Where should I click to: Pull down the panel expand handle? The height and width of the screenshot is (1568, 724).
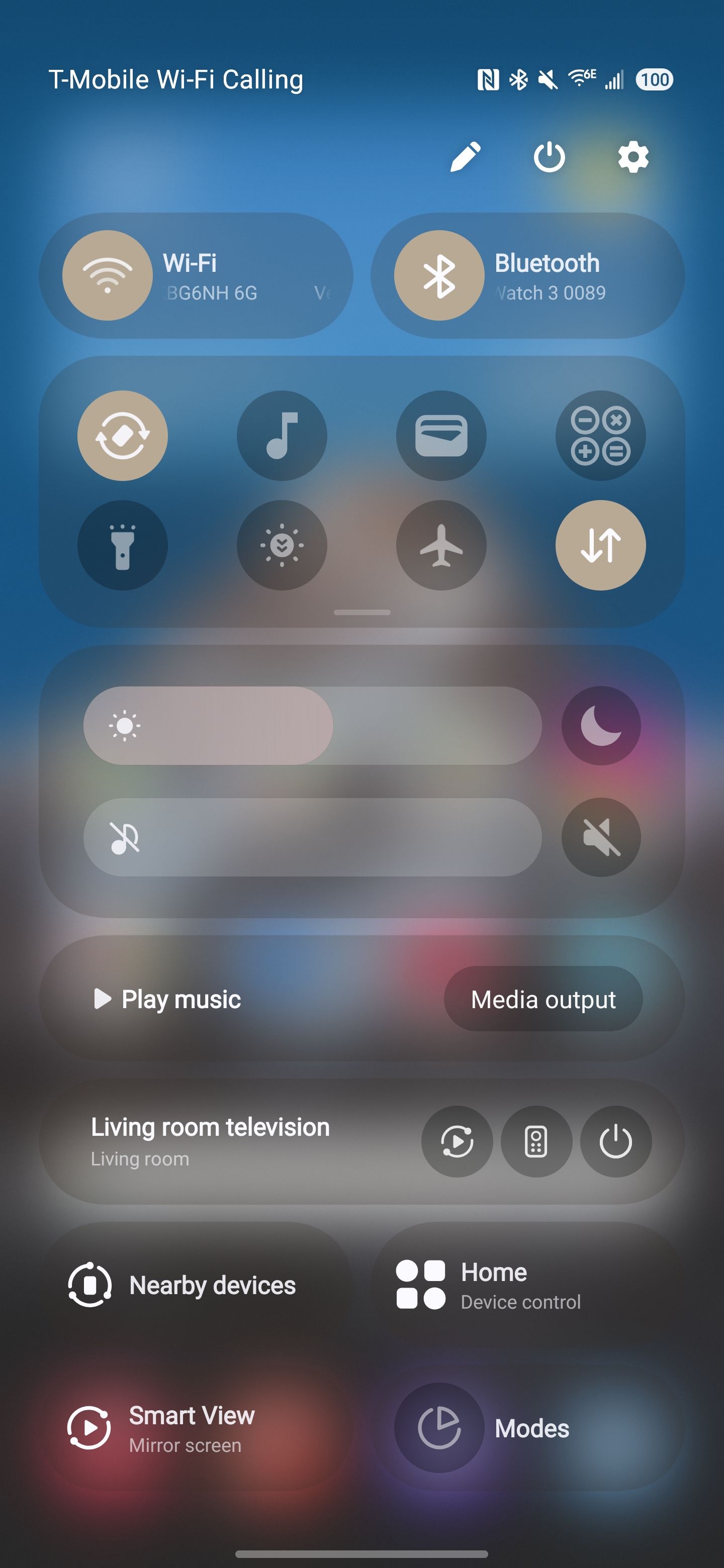(361, 612)
